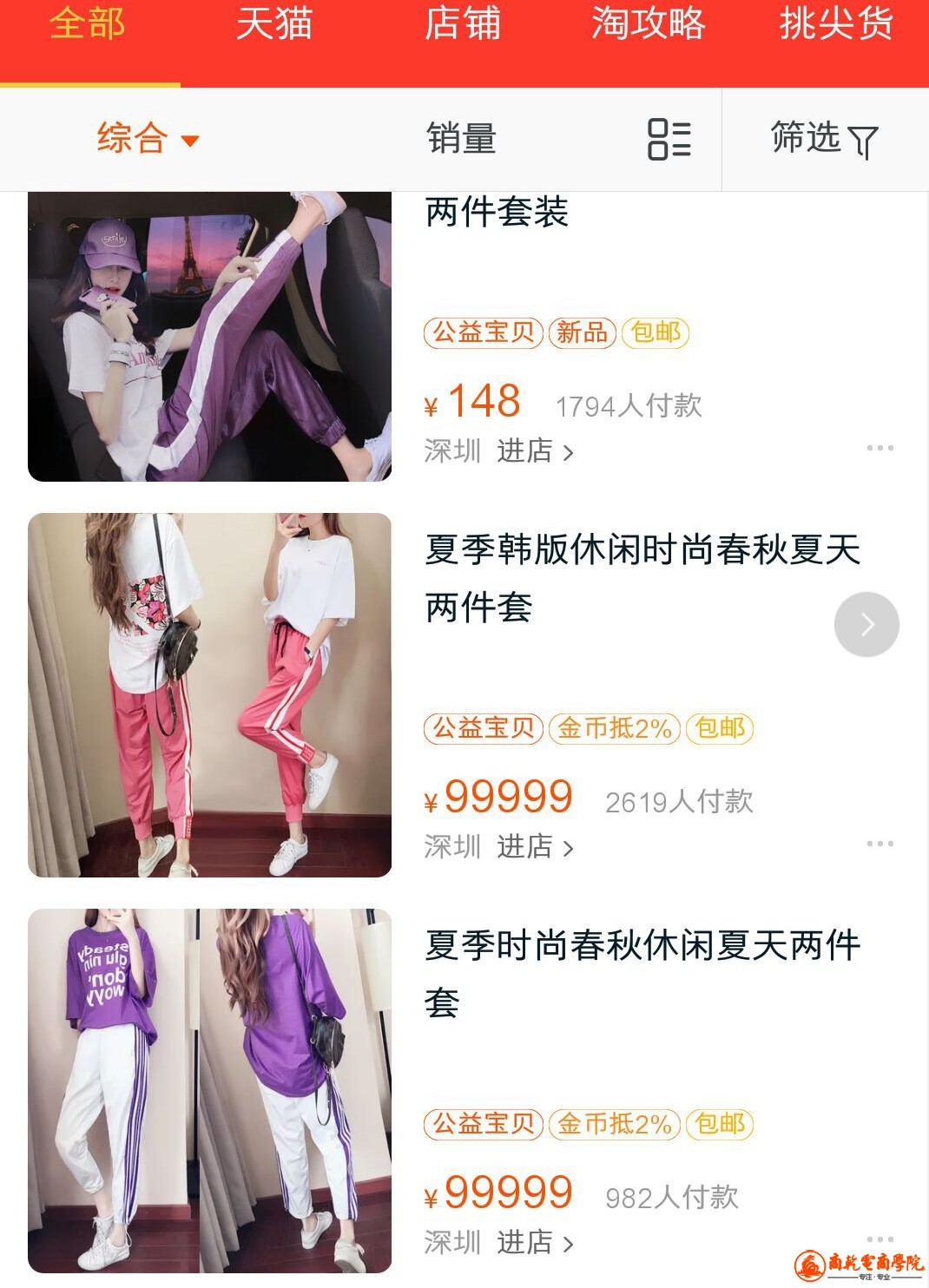Open the 店铺 tab
Screen dimensions: 929x1288
(463, 24)
